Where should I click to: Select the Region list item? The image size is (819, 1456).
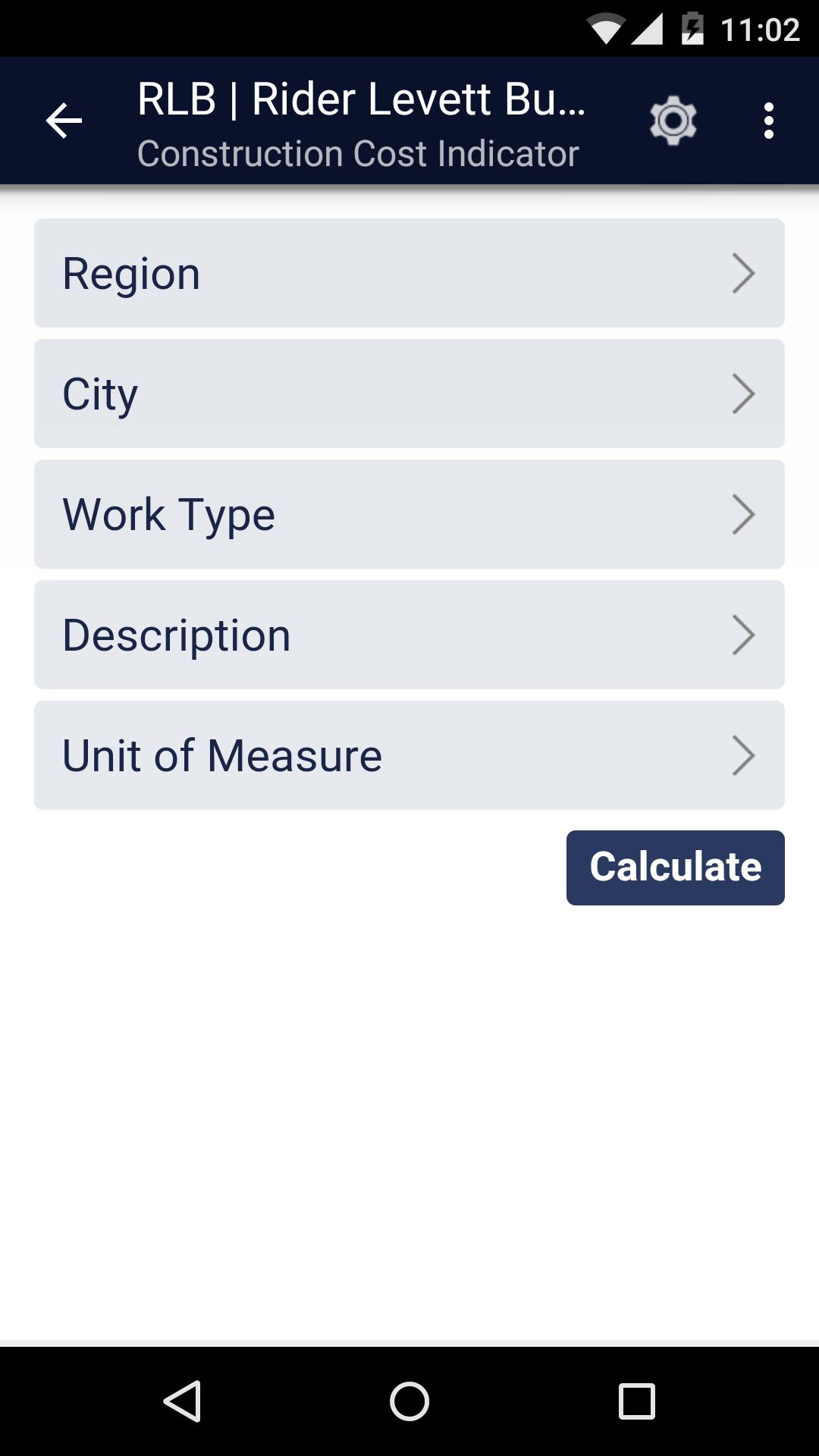pos(303,274)
